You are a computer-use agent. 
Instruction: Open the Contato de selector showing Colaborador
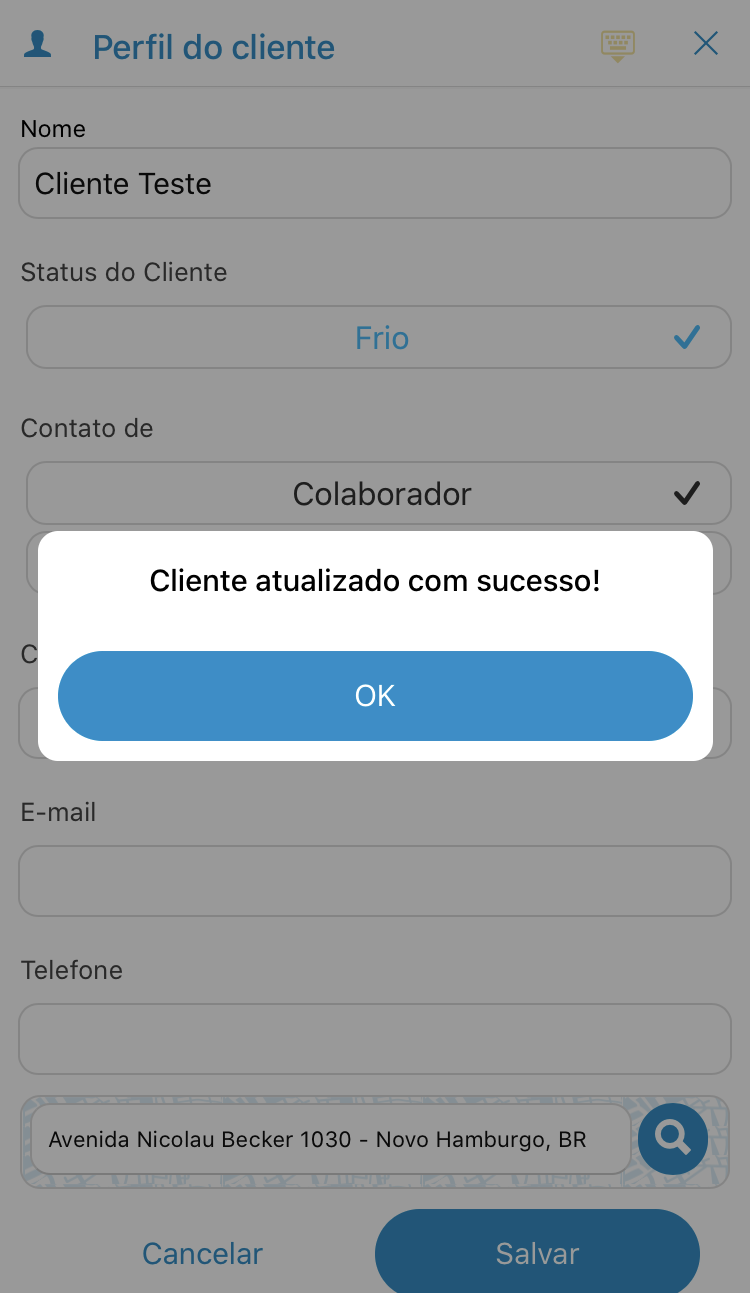380,493
